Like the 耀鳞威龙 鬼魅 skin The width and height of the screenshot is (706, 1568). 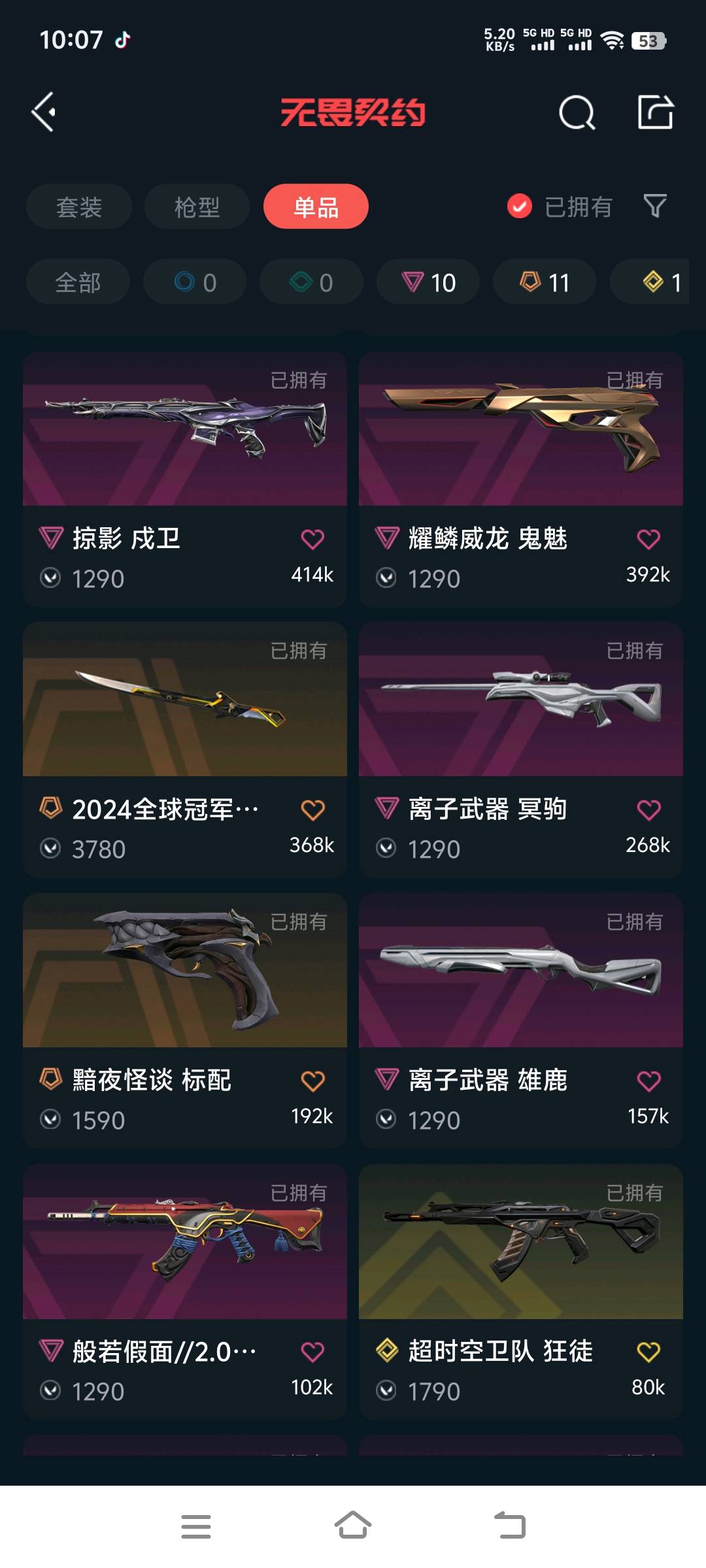coord(648,540)
